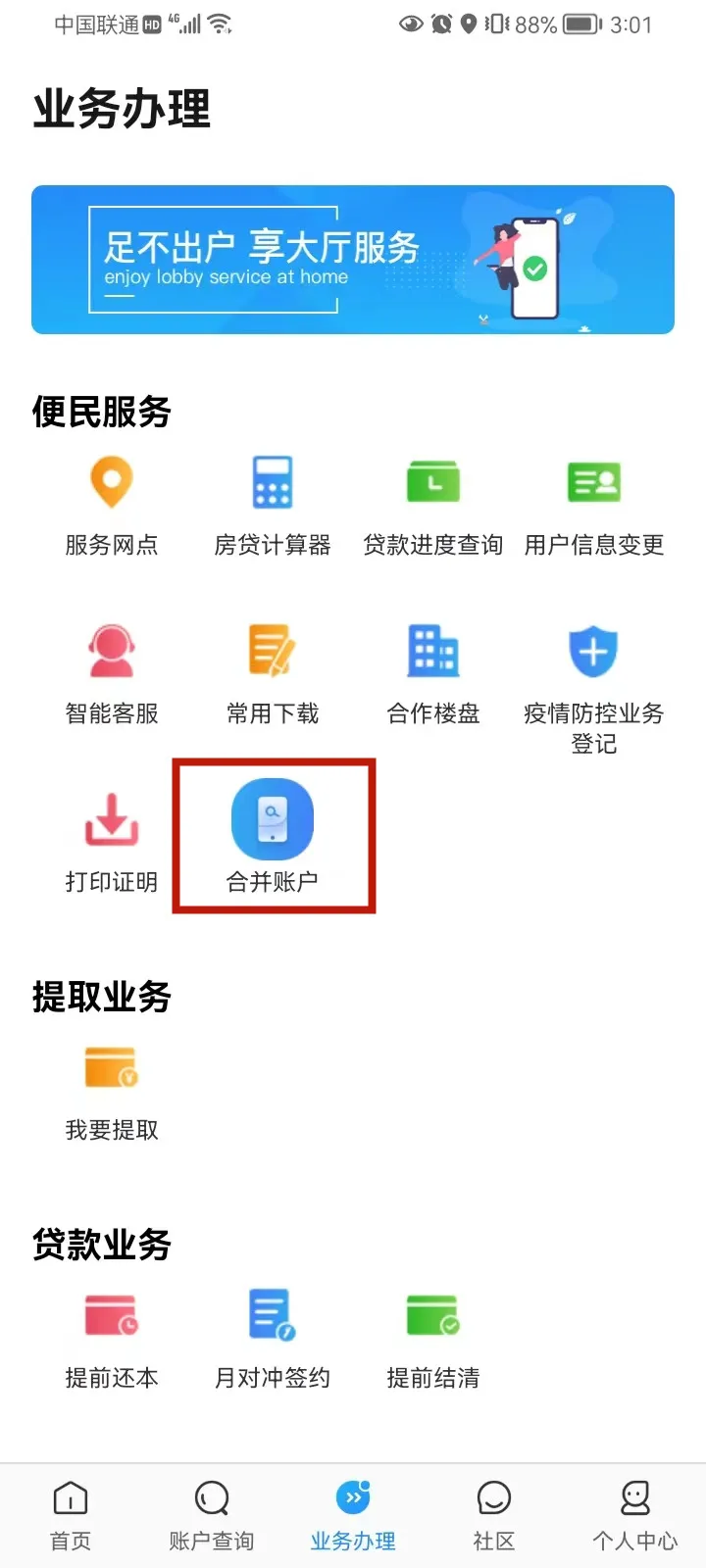Viewport: 706px width, 1568px height.
Task: Switch to the 账户查询 tab
Action: [212, 1515]
